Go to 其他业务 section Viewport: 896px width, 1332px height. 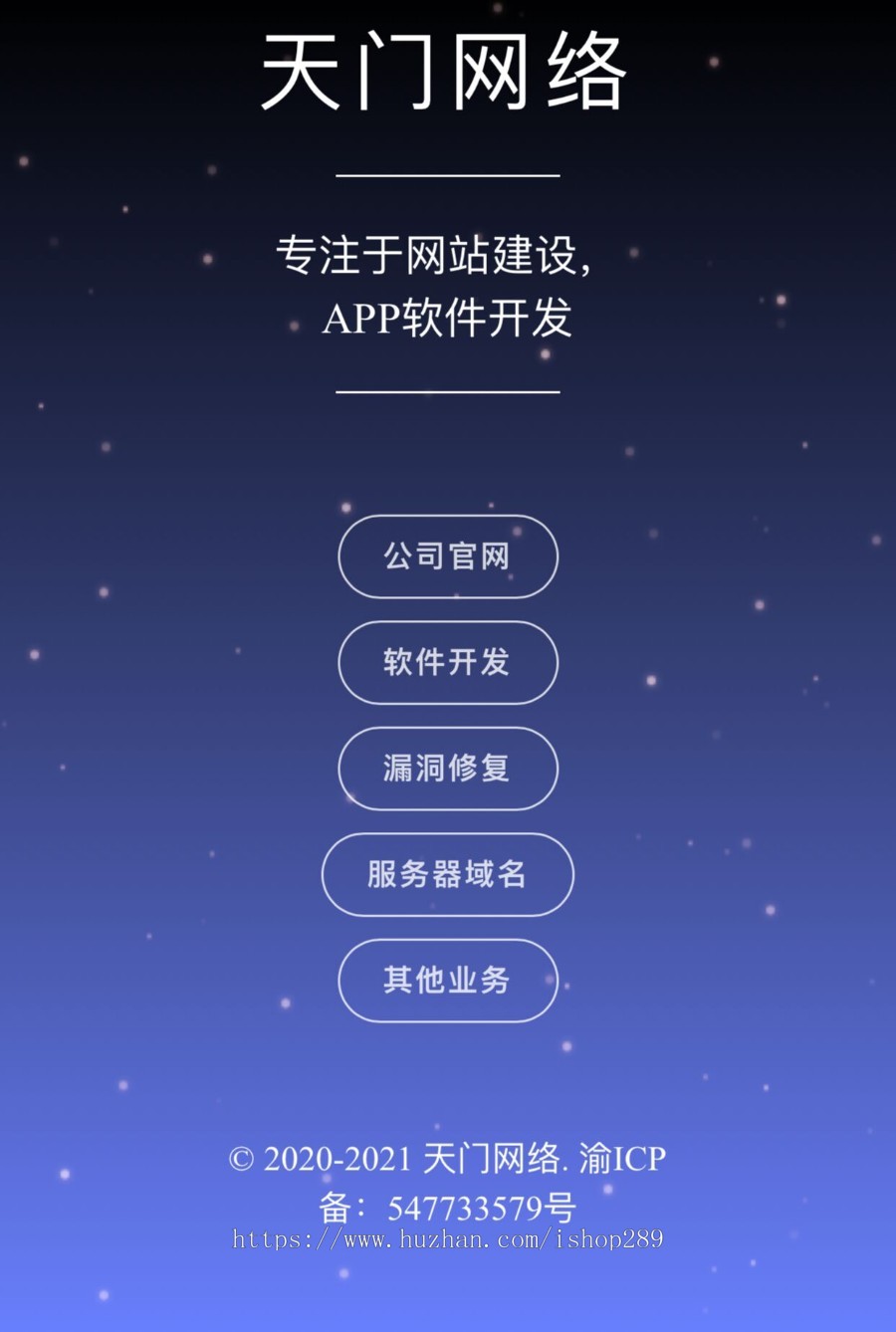pos(447,981)
